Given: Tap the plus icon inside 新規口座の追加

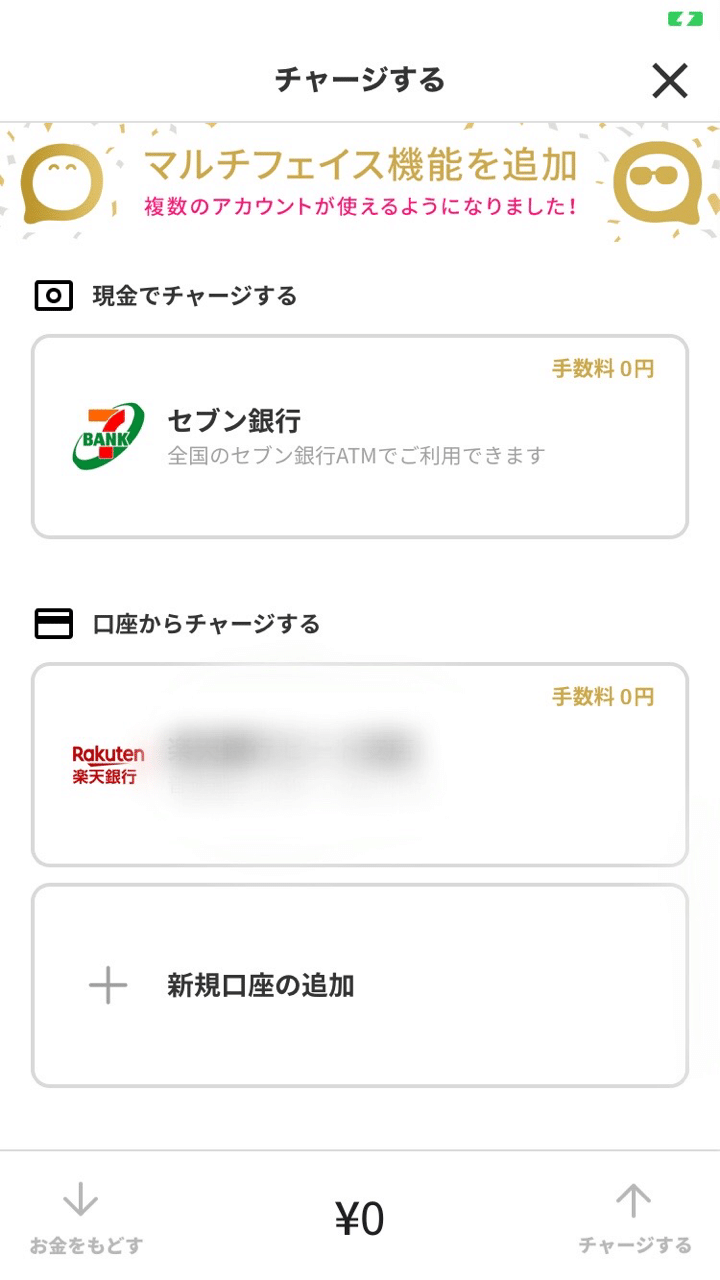Looking at the screenshot, I should click(108, 985).
